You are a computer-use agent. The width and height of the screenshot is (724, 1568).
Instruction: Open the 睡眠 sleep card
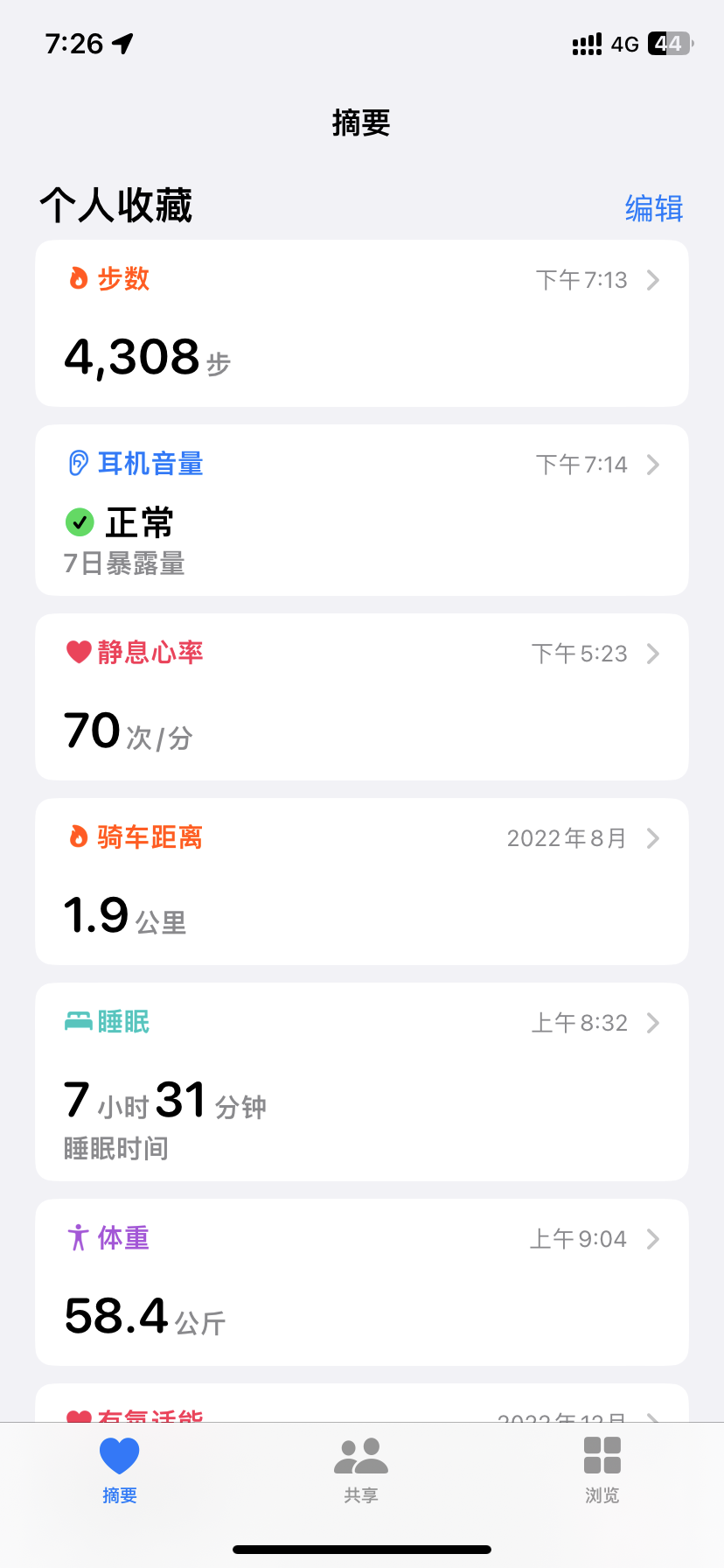coord(361,1081)
